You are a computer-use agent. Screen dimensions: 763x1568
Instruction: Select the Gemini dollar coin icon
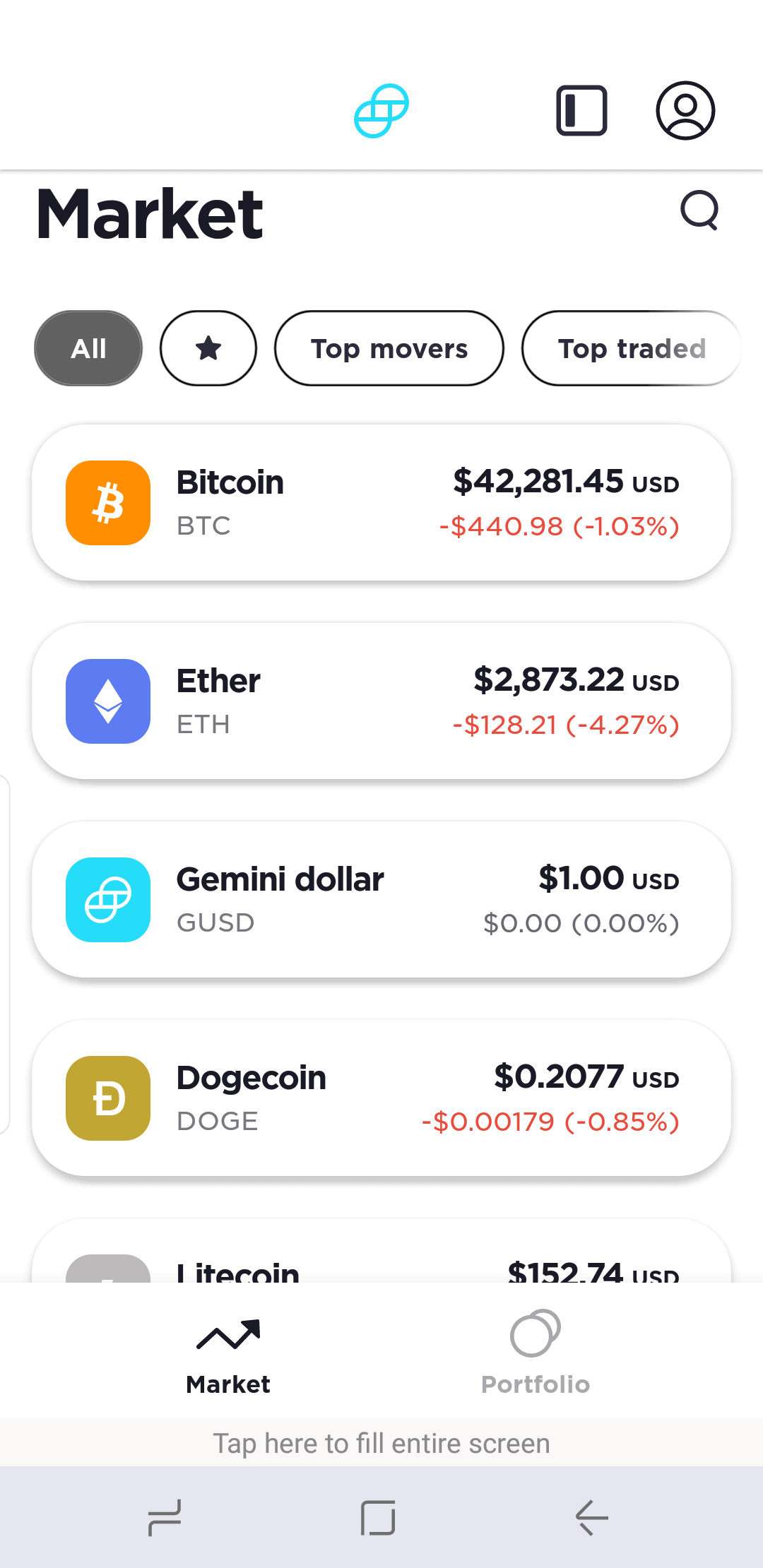point(107,899)
